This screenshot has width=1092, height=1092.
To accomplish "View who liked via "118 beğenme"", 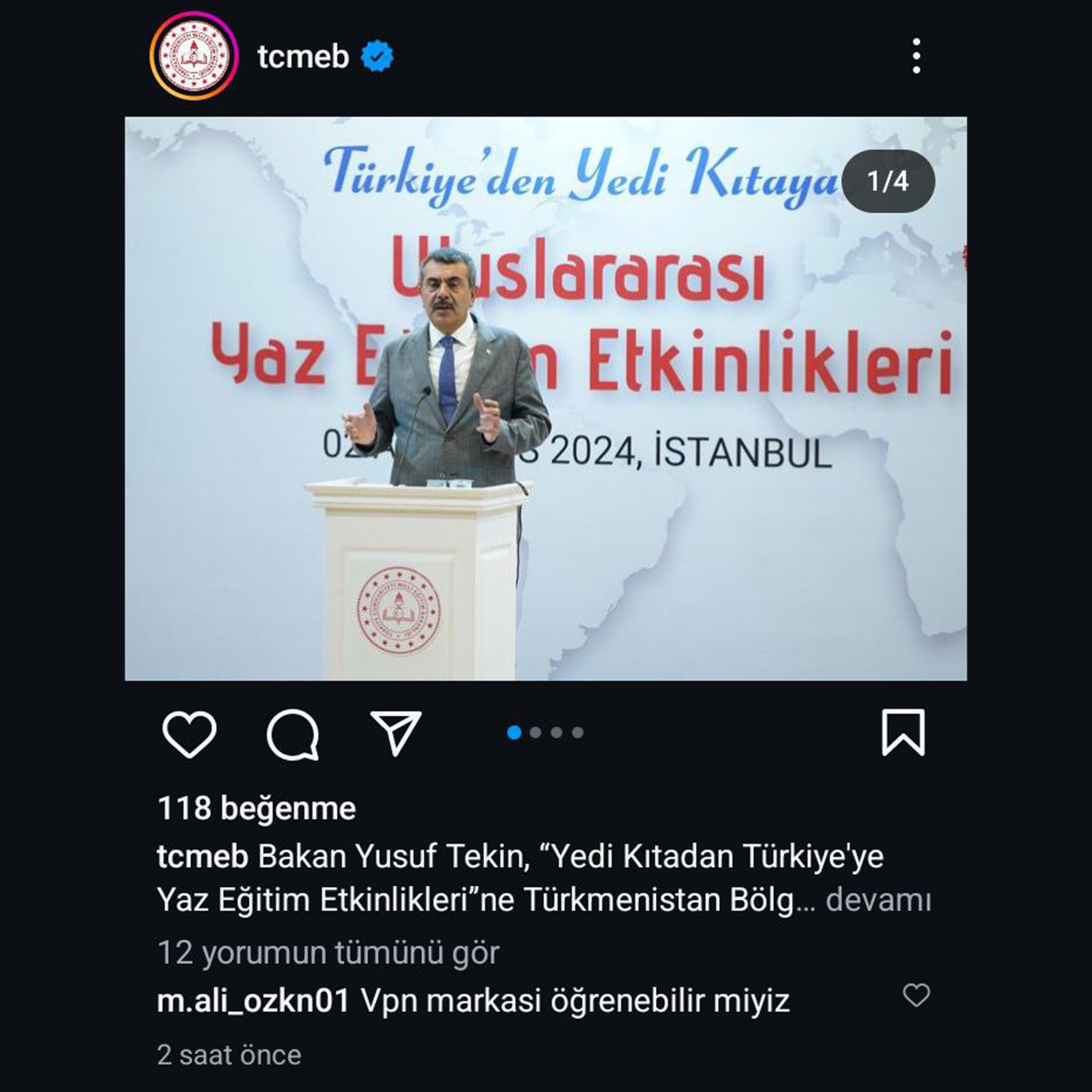I will click(x=257, y=808).
